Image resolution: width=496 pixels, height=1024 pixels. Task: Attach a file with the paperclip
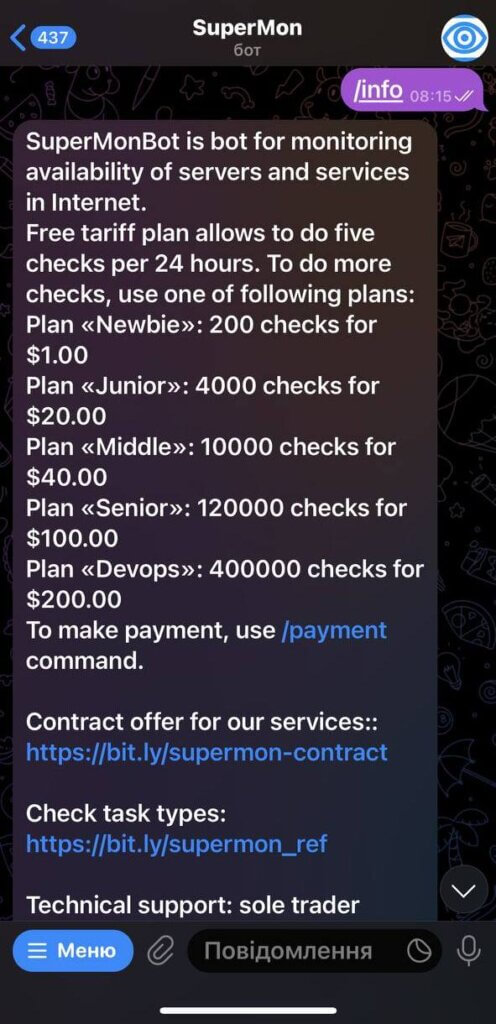coord(159,951)
